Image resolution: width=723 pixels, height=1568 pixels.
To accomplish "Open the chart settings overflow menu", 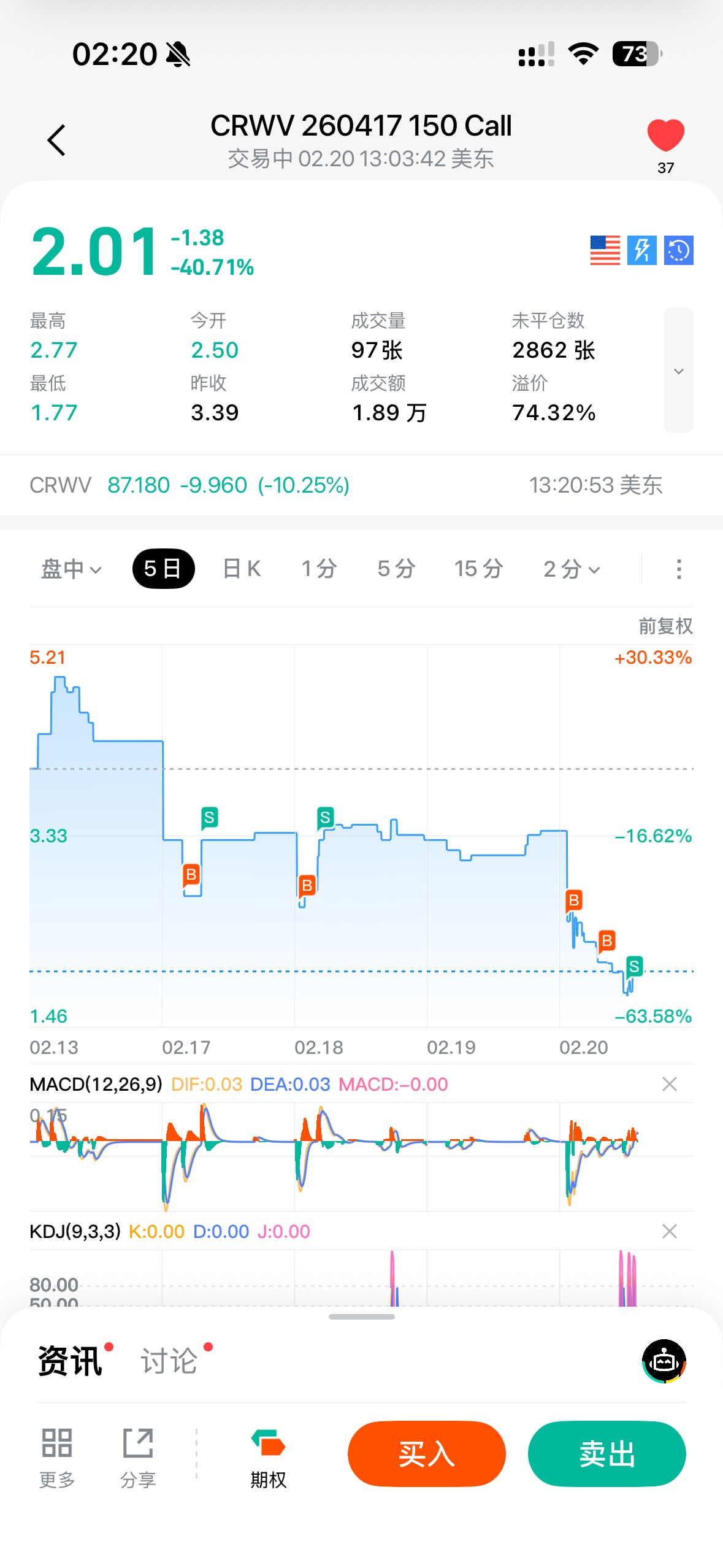I will tap(678, 569).
